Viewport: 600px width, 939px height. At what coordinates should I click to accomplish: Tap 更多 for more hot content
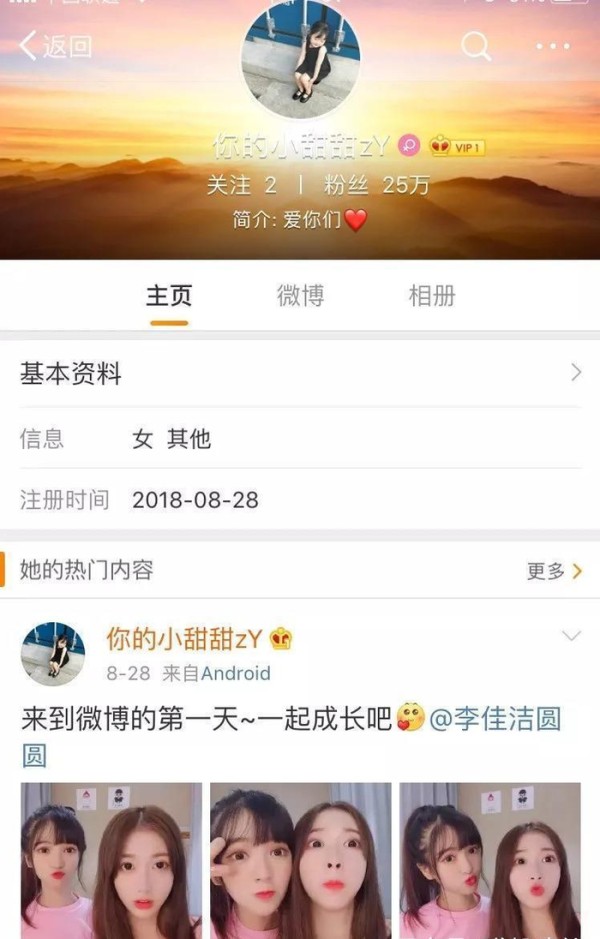pos(554,571)
